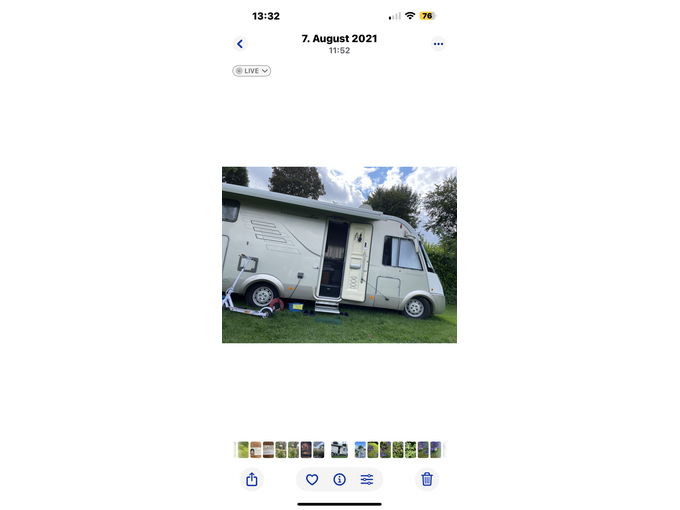Delete this photo with the trash icon
This screenshot has height=510, width=680.
427,480
